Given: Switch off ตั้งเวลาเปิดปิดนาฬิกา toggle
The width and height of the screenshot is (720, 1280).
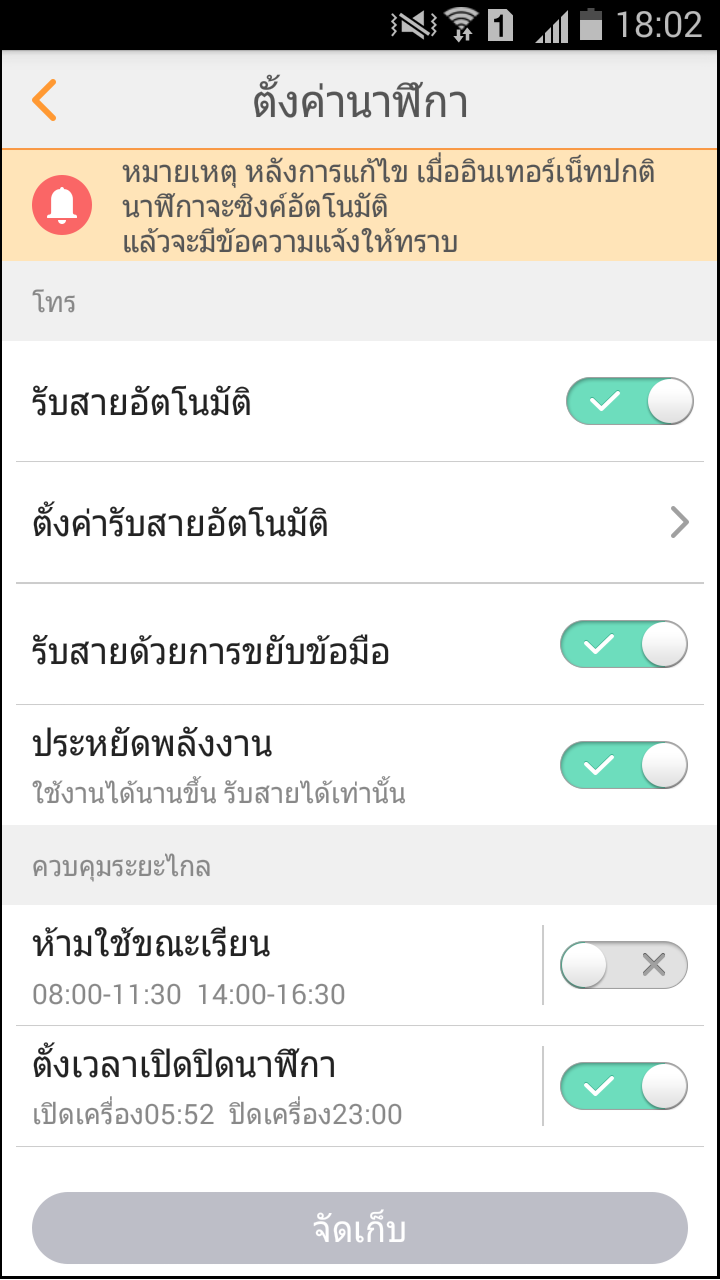Looking at the screenshot, I should coord(624,1087).
